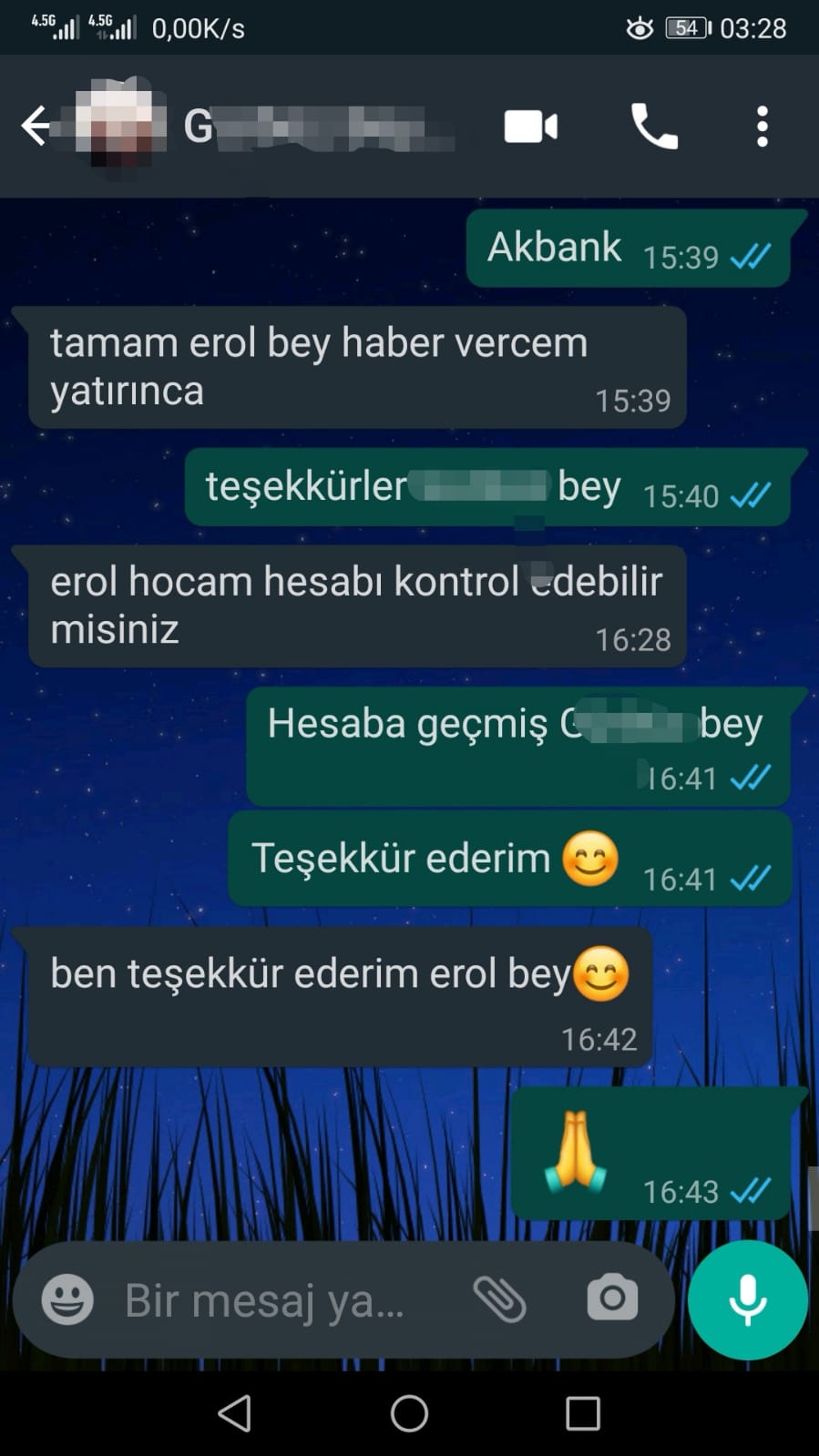Open the three-dot overflow menu

tap(763, 126)
